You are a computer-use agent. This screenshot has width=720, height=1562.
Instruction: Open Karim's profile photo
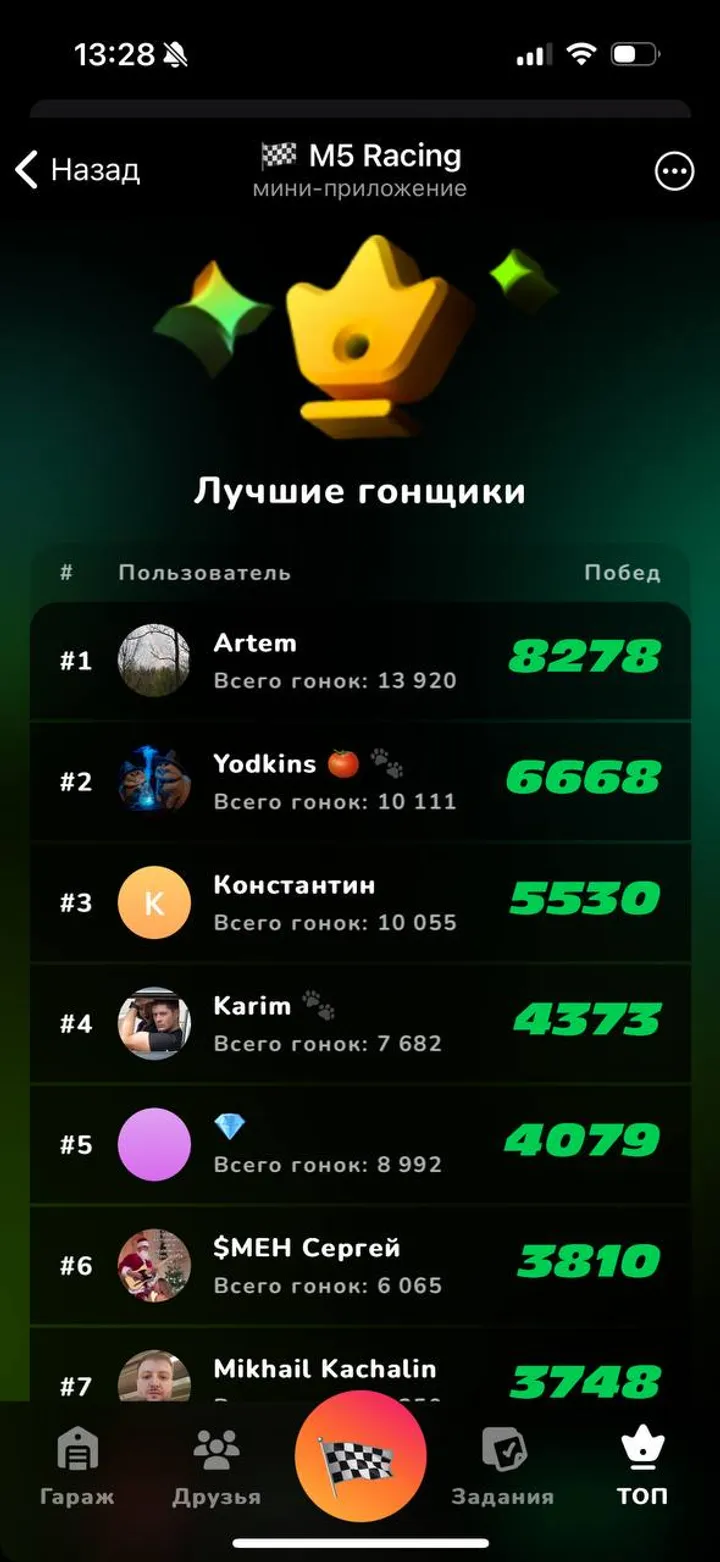[x=154, y=1023]
